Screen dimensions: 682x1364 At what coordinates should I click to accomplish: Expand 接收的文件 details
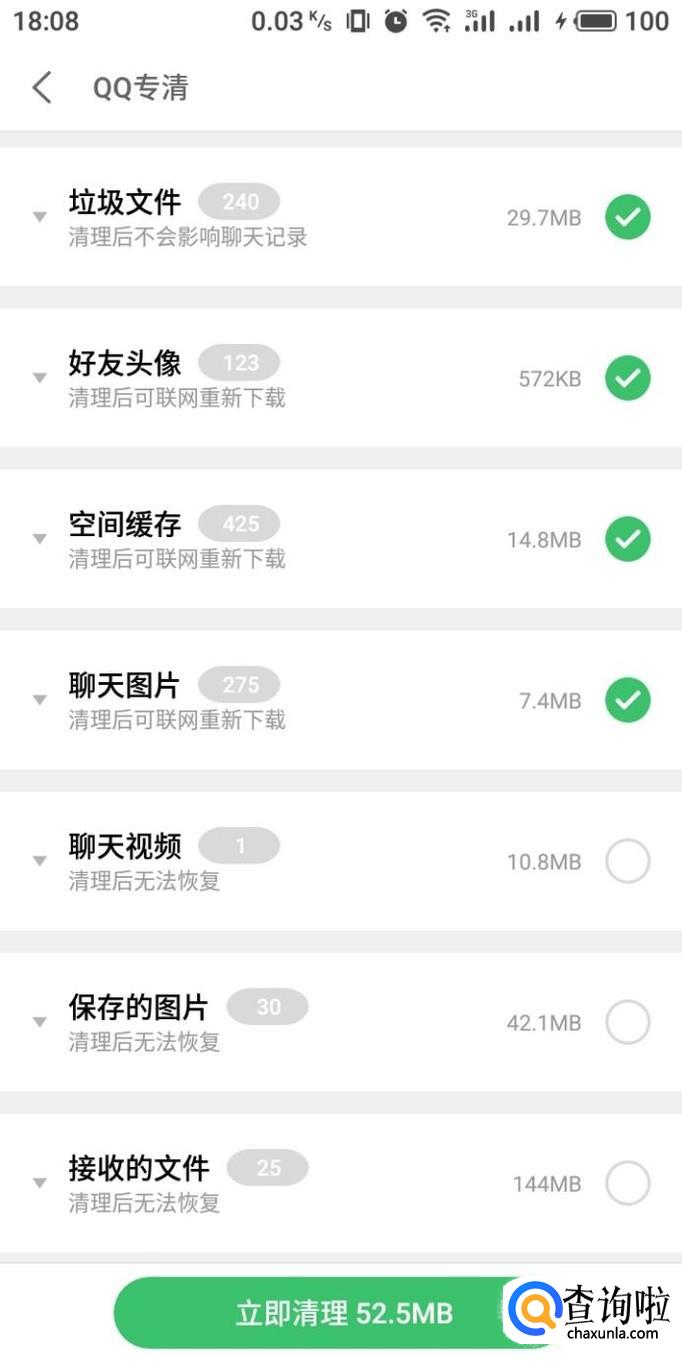pyautogui.click(x=40, y=1182)
